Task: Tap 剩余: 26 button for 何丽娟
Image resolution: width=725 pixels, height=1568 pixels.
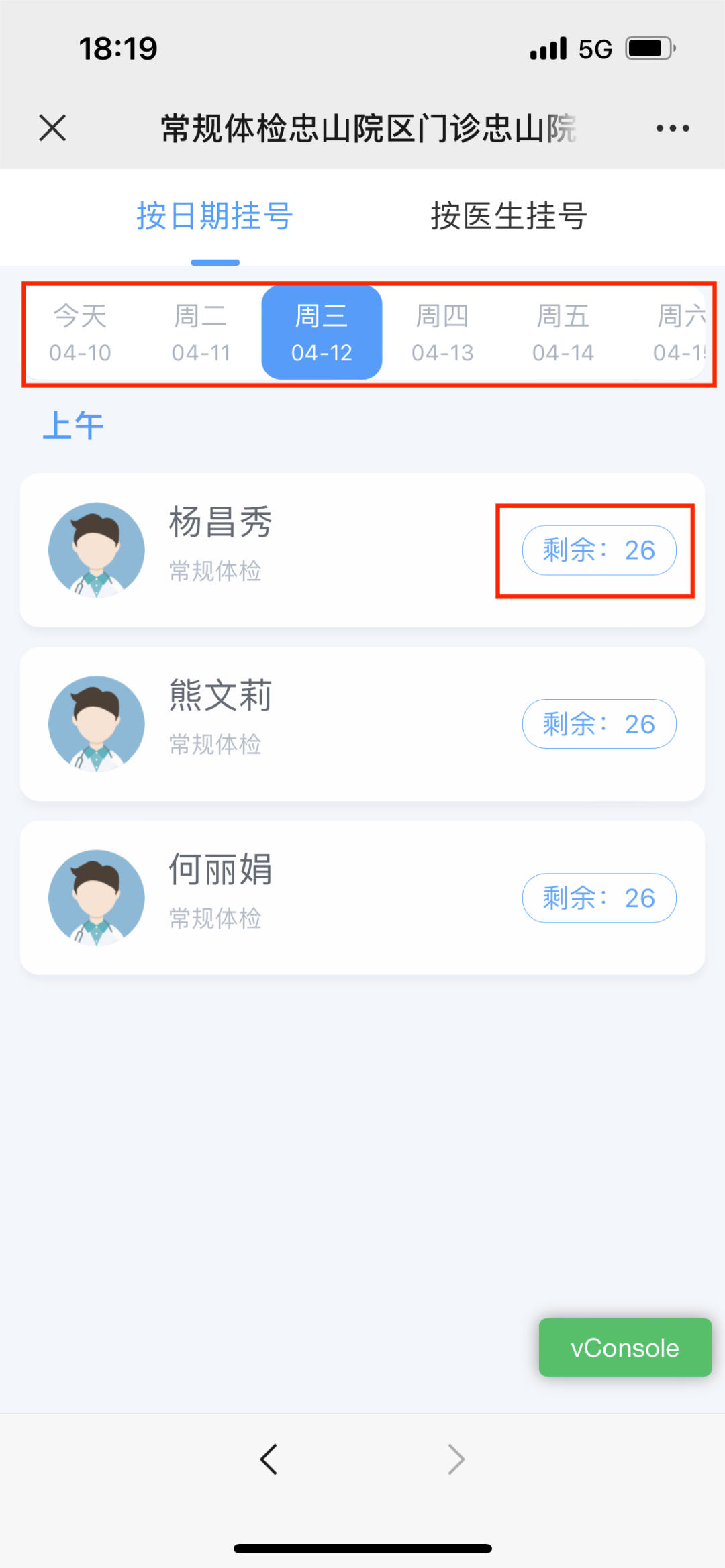Action: point(599,898)
